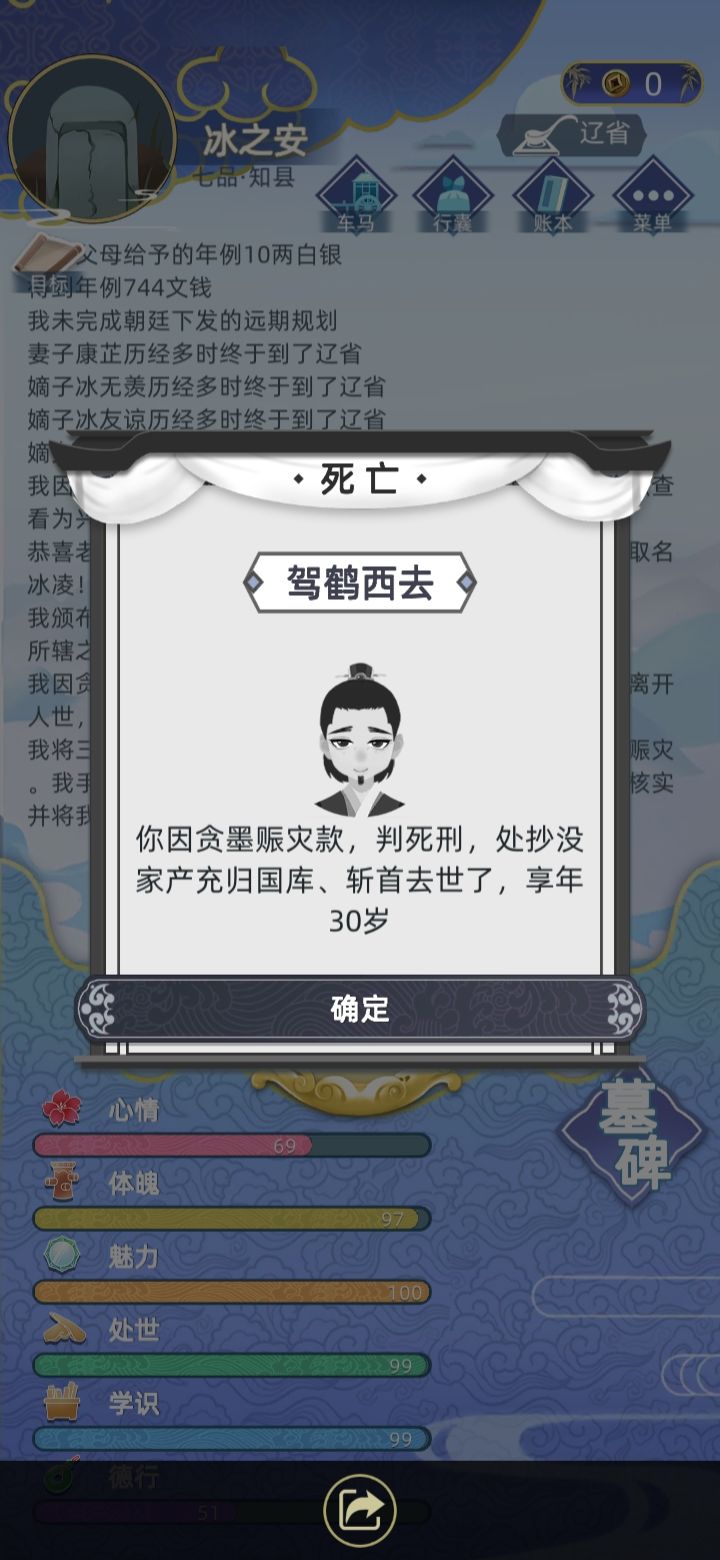
Task: Open the 菜单 game menu
Action: 655,195
